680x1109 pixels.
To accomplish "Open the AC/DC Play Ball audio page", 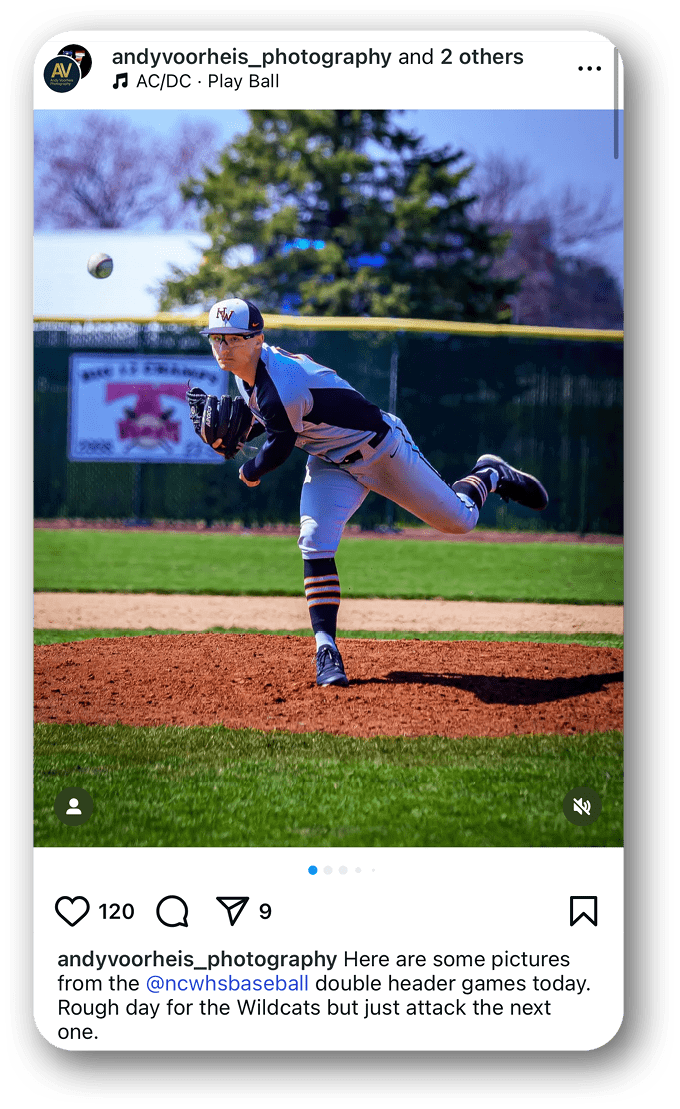I will tap(206, 82).
